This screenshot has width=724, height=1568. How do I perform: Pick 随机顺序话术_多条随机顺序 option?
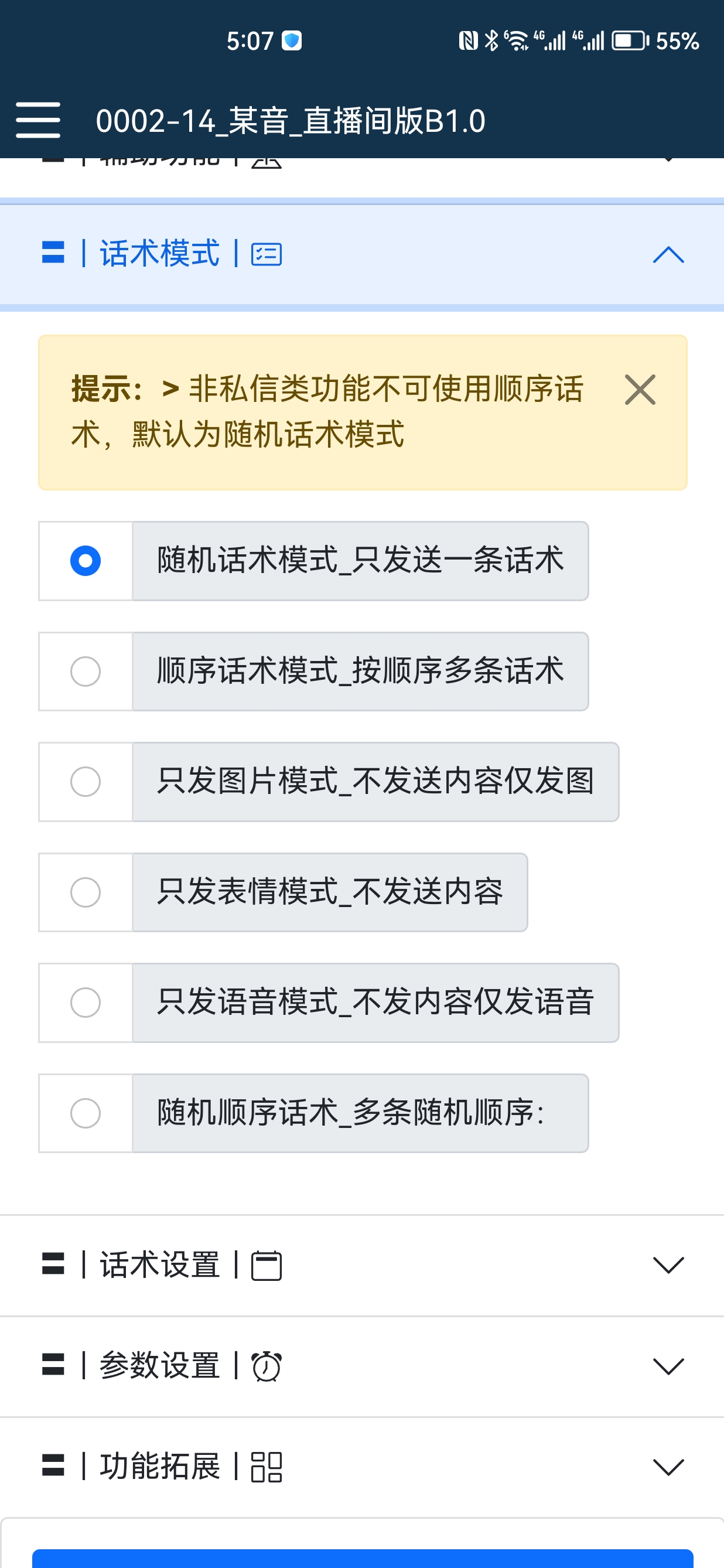point(85,1113)
